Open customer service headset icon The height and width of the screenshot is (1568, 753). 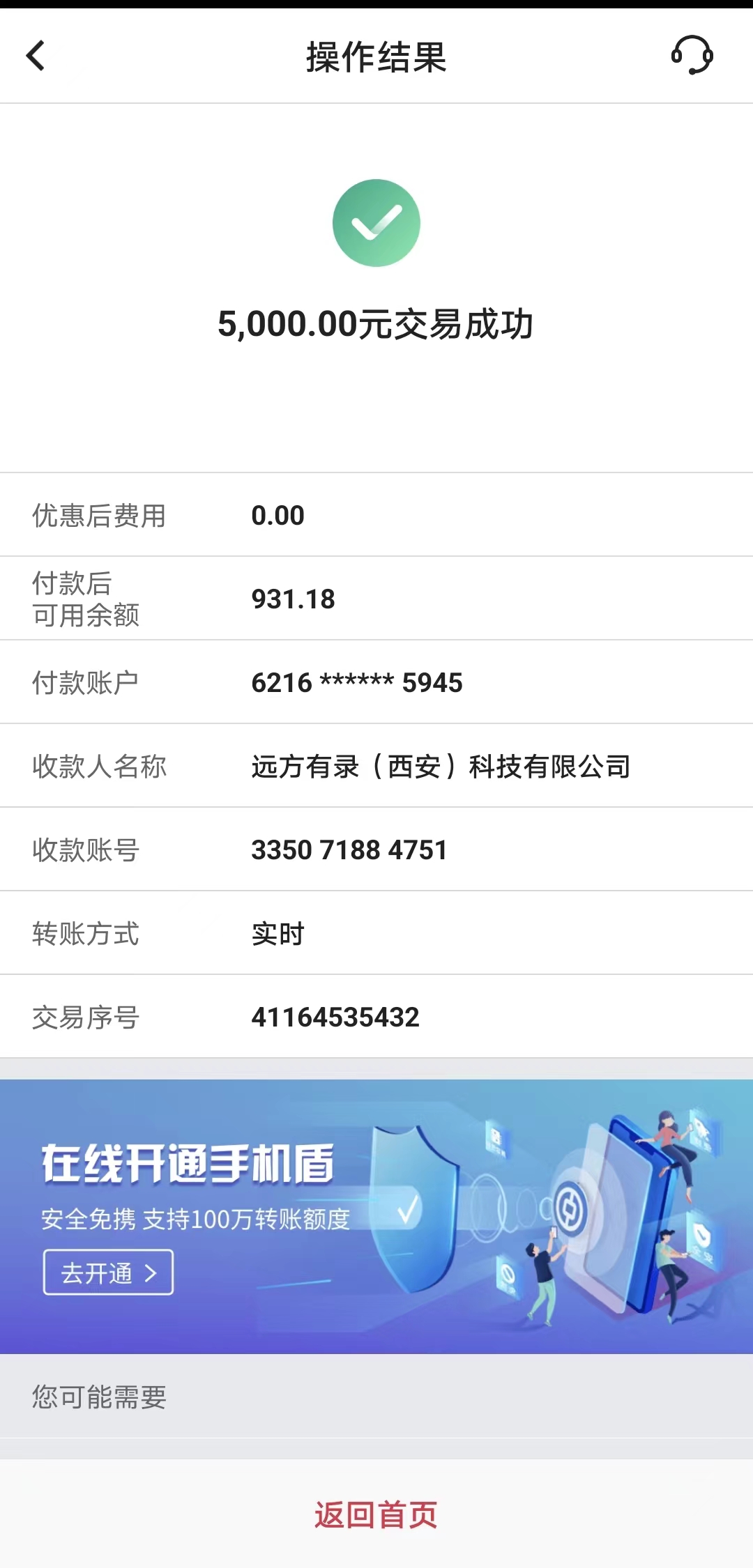(x=692, y=56)
